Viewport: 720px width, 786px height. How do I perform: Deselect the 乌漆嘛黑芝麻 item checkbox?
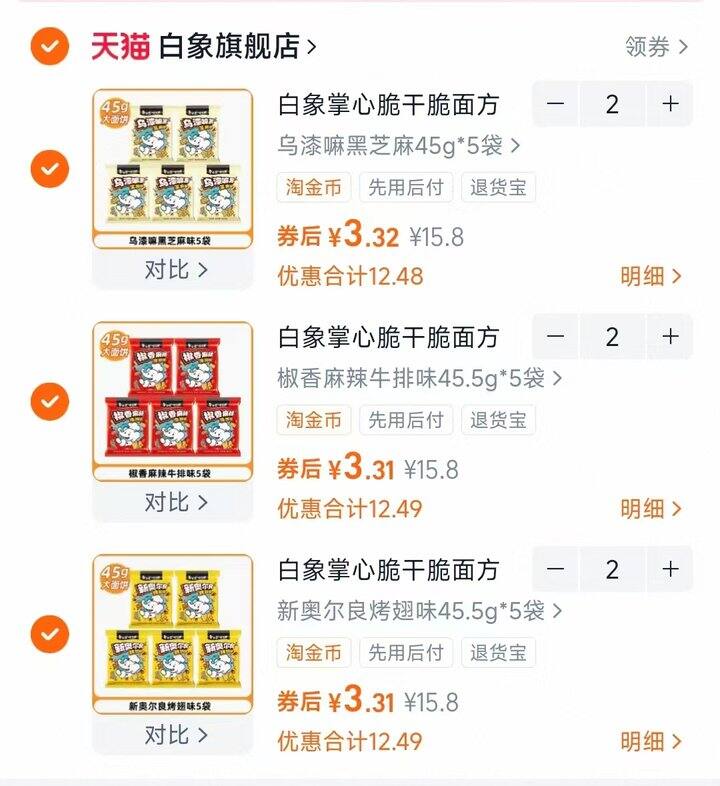(x=50, y=169)
